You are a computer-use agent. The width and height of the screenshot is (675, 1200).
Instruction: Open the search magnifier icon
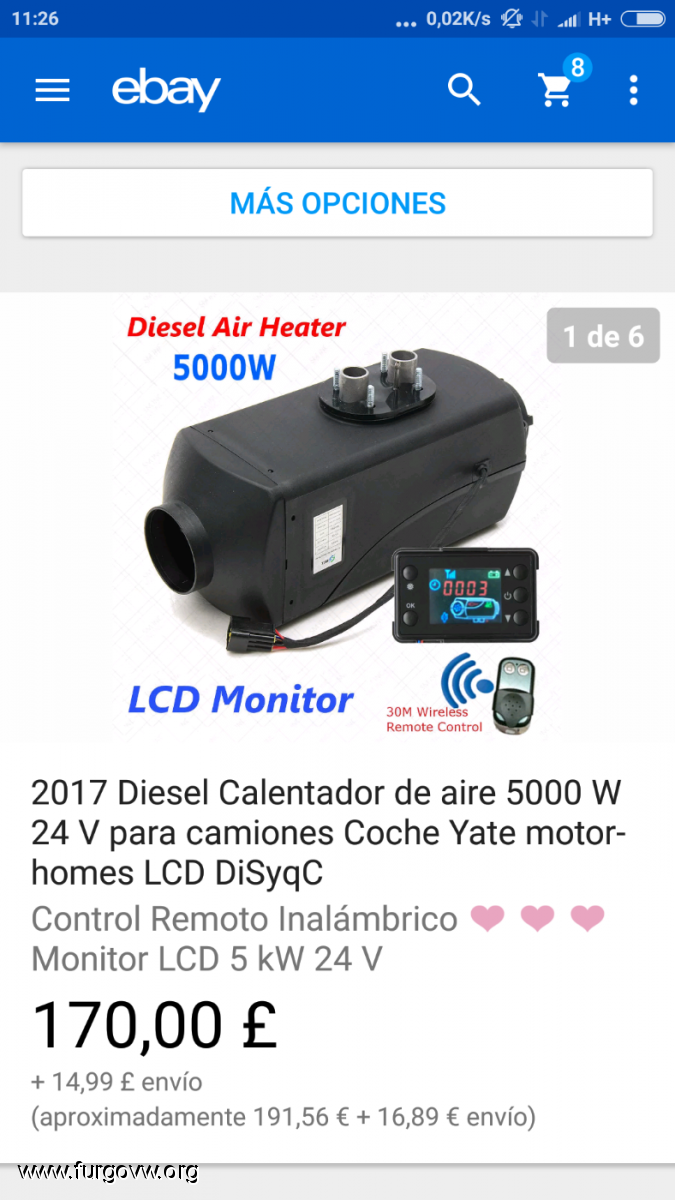click(464, 90)
